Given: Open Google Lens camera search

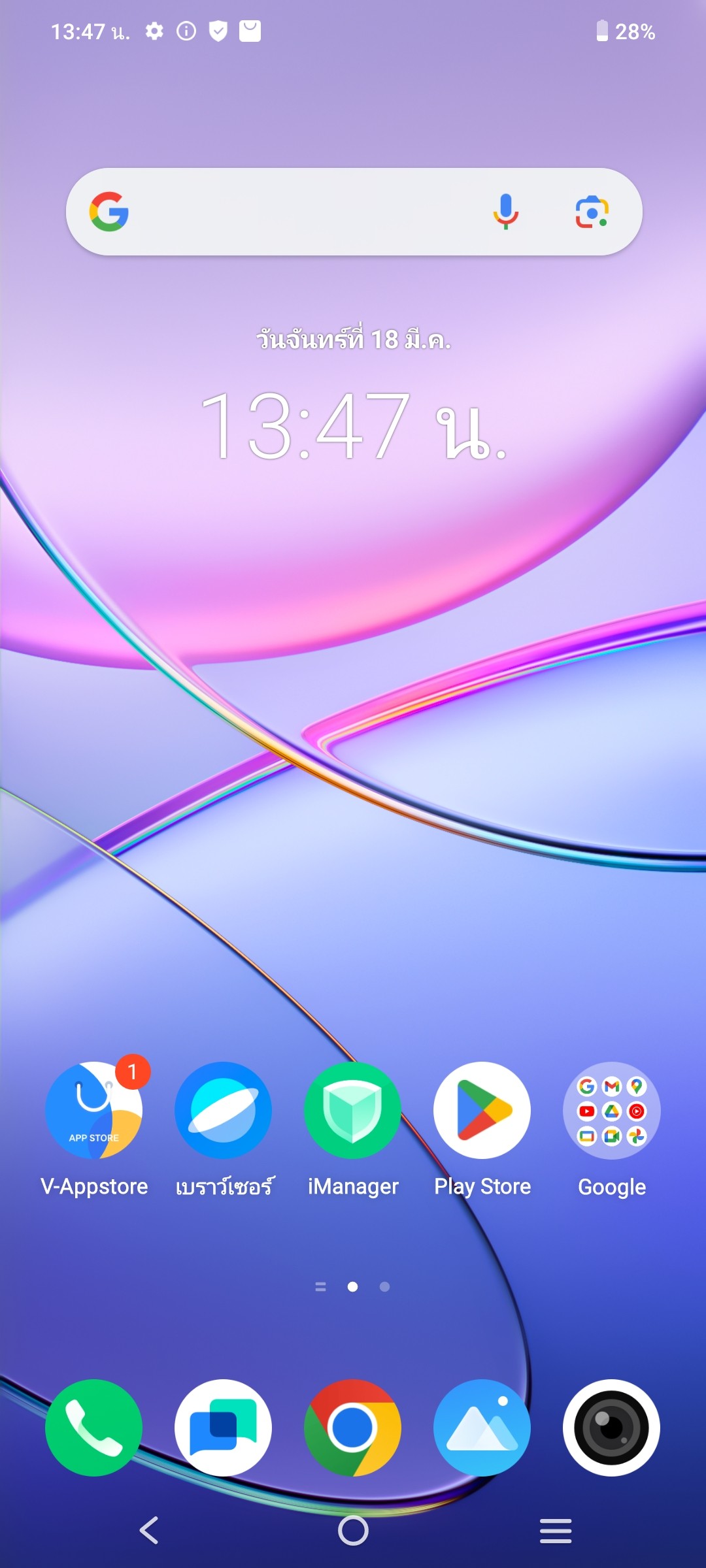Looking at the screenshot, I should 592,212.
